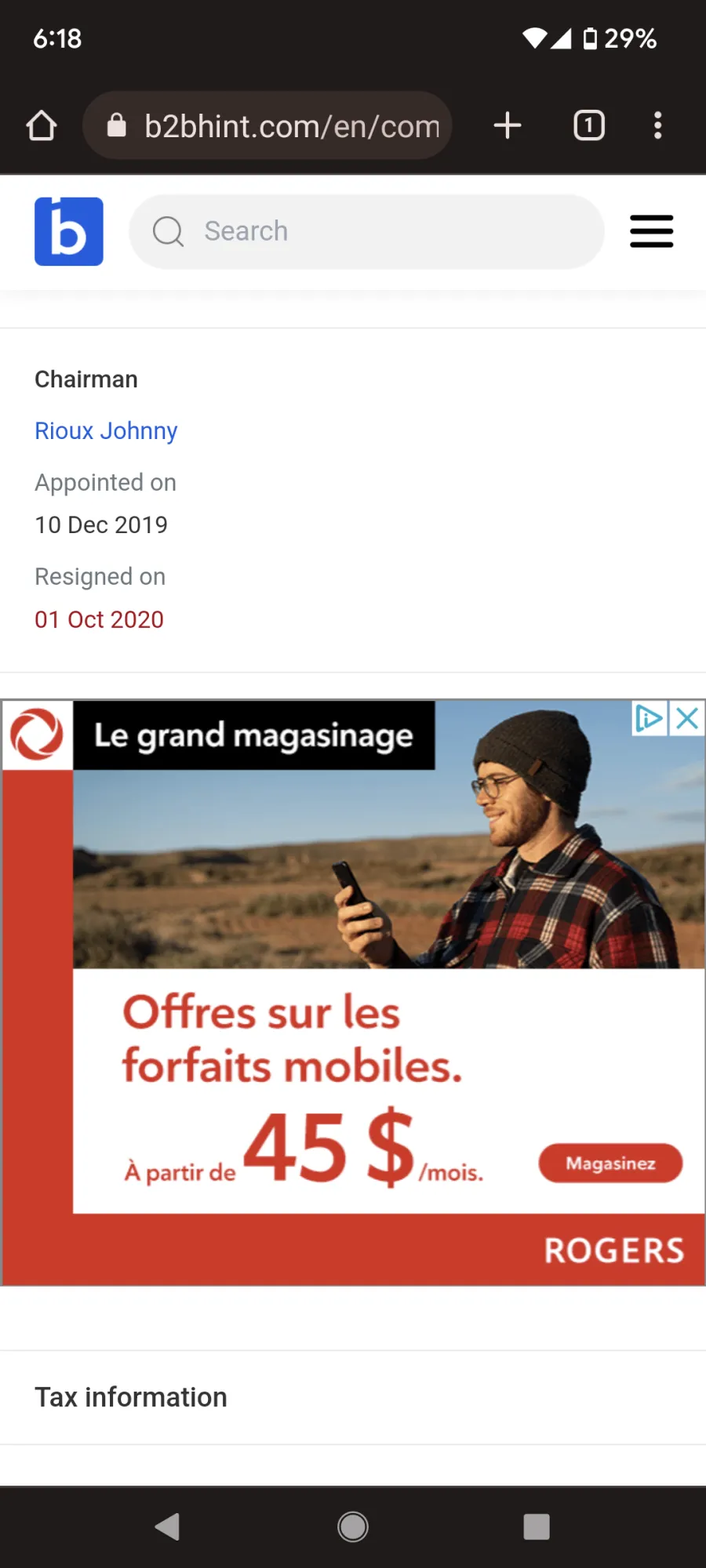The image size is (706, 1568).
Task: Open the AdChoices info icon
Action: click(x=650, y=718)
